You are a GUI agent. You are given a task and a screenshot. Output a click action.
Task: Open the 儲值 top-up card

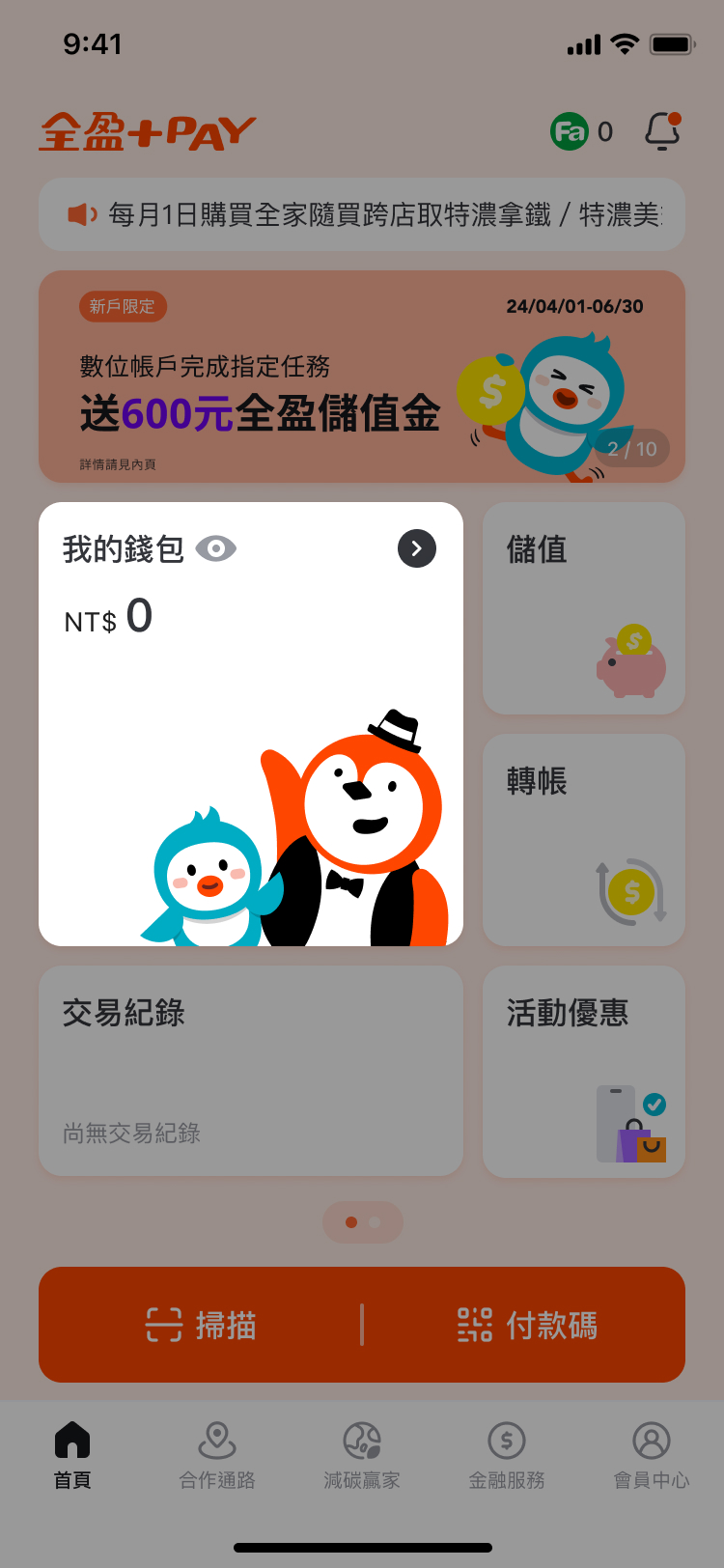[583, 608]
